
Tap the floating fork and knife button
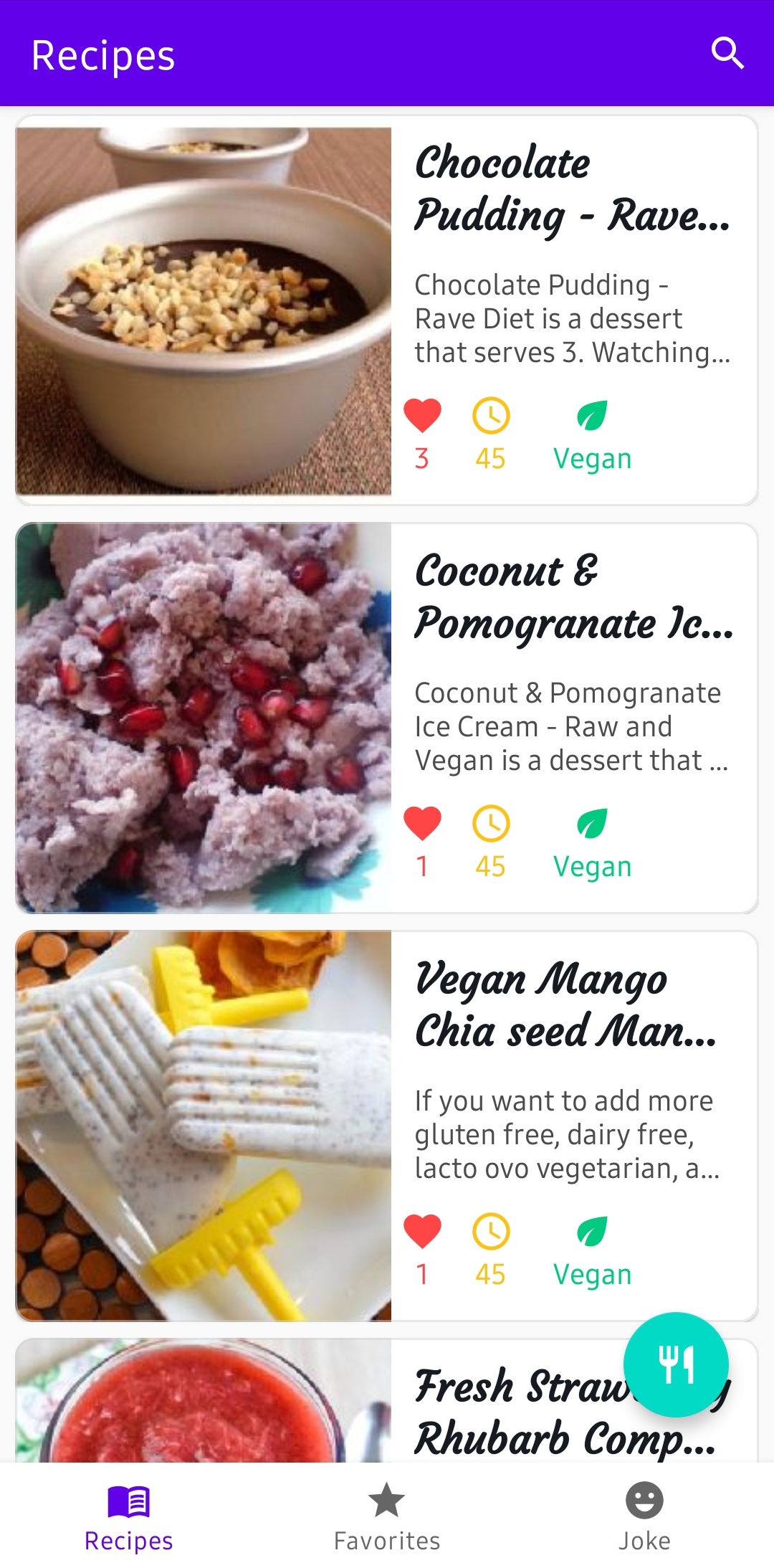(x=676, y=1364)
